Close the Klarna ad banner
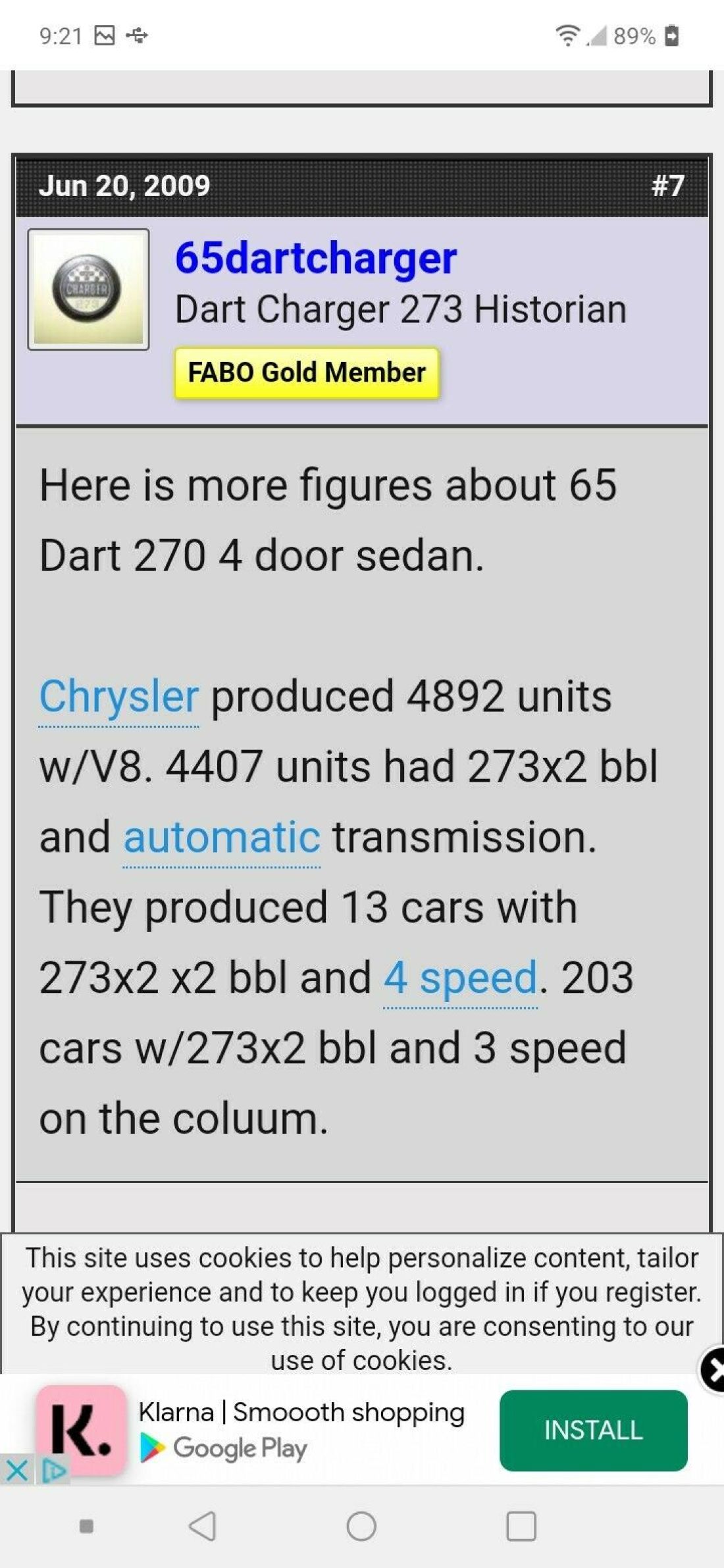This screenshot has height=1568, width=724. [16, 1470]
